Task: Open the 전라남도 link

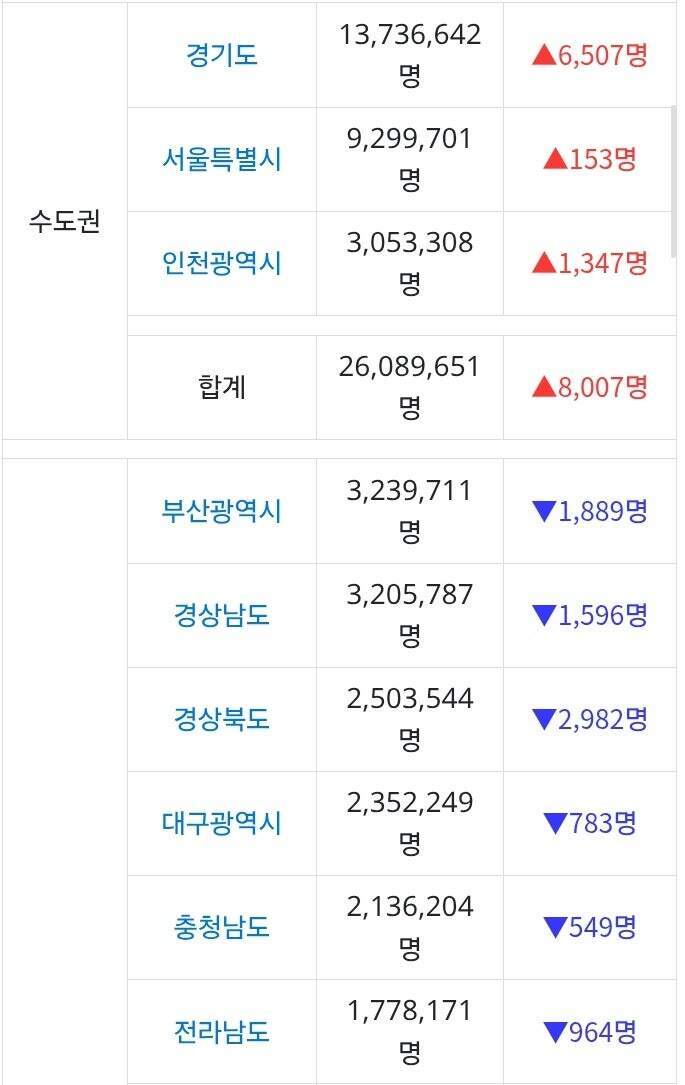Action: [x=221, y=1031]
